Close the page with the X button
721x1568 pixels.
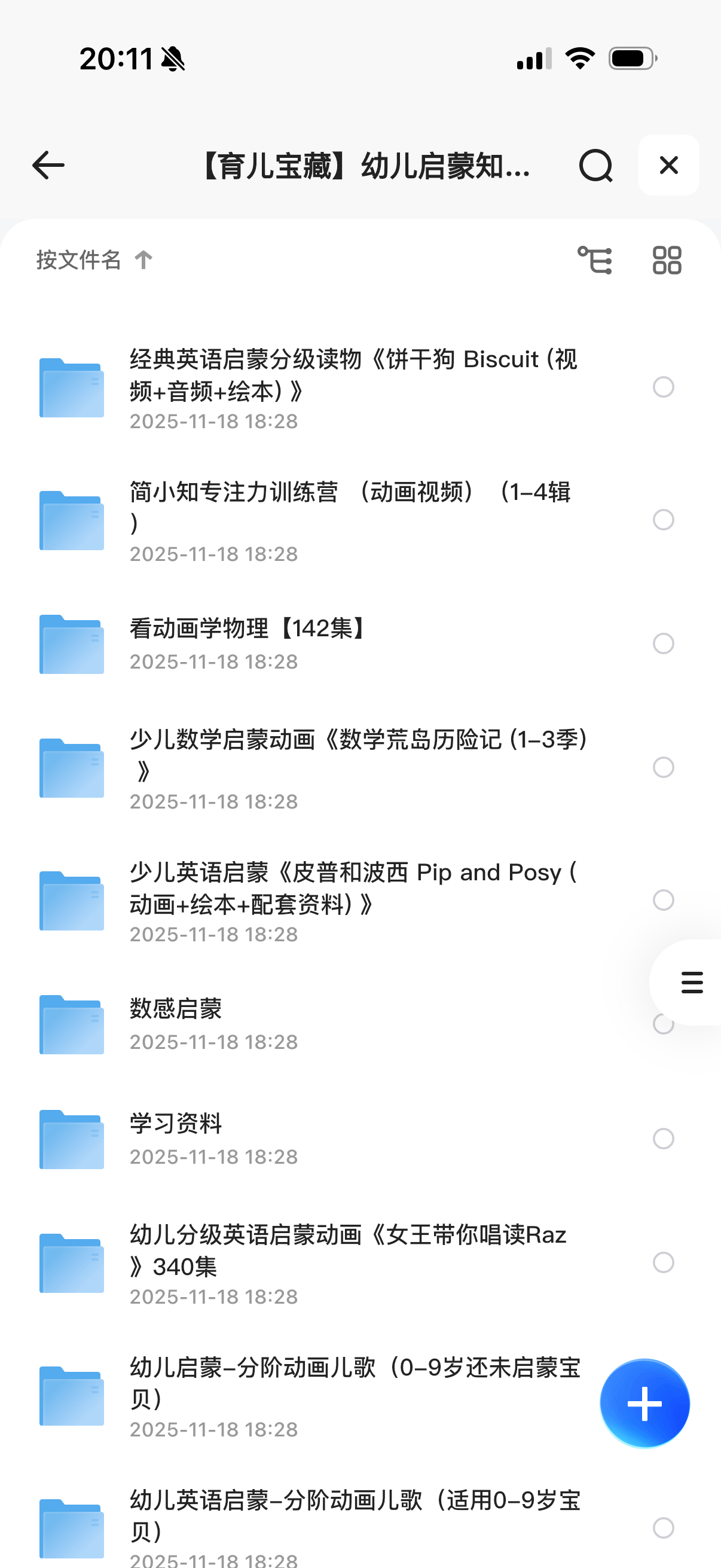tap(668, 165)
